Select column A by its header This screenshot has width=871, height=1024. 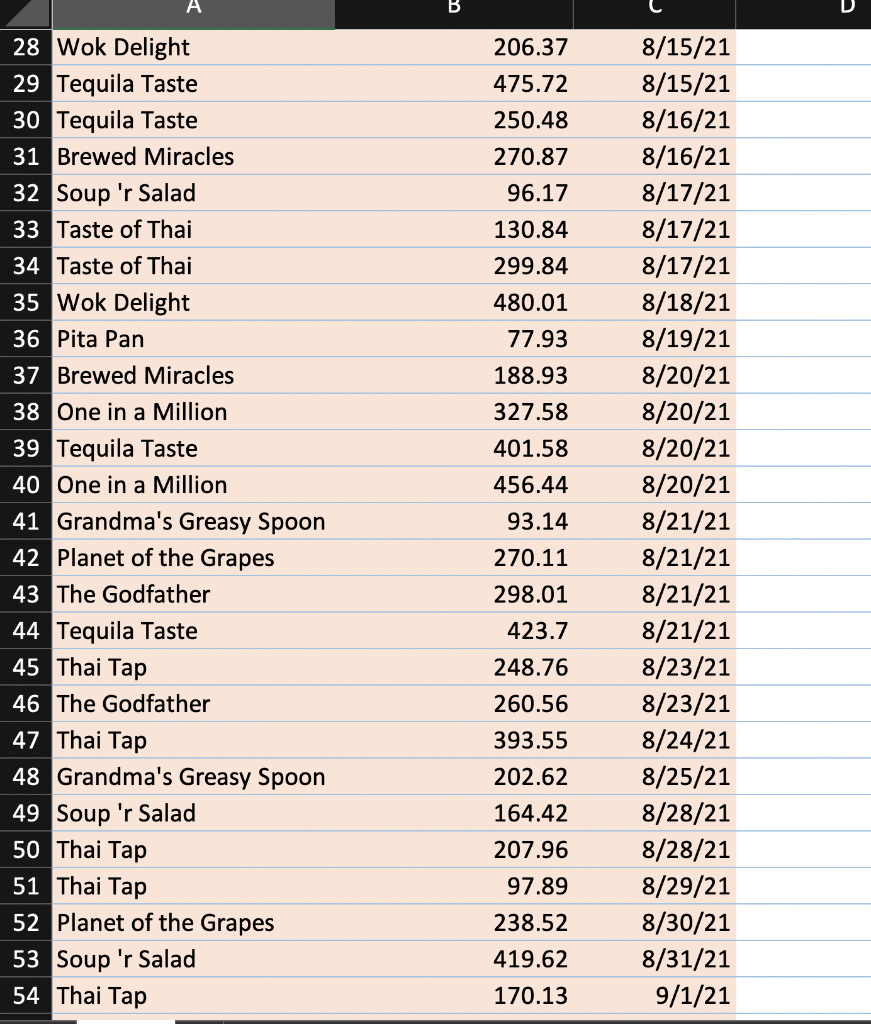click(193, 12)
